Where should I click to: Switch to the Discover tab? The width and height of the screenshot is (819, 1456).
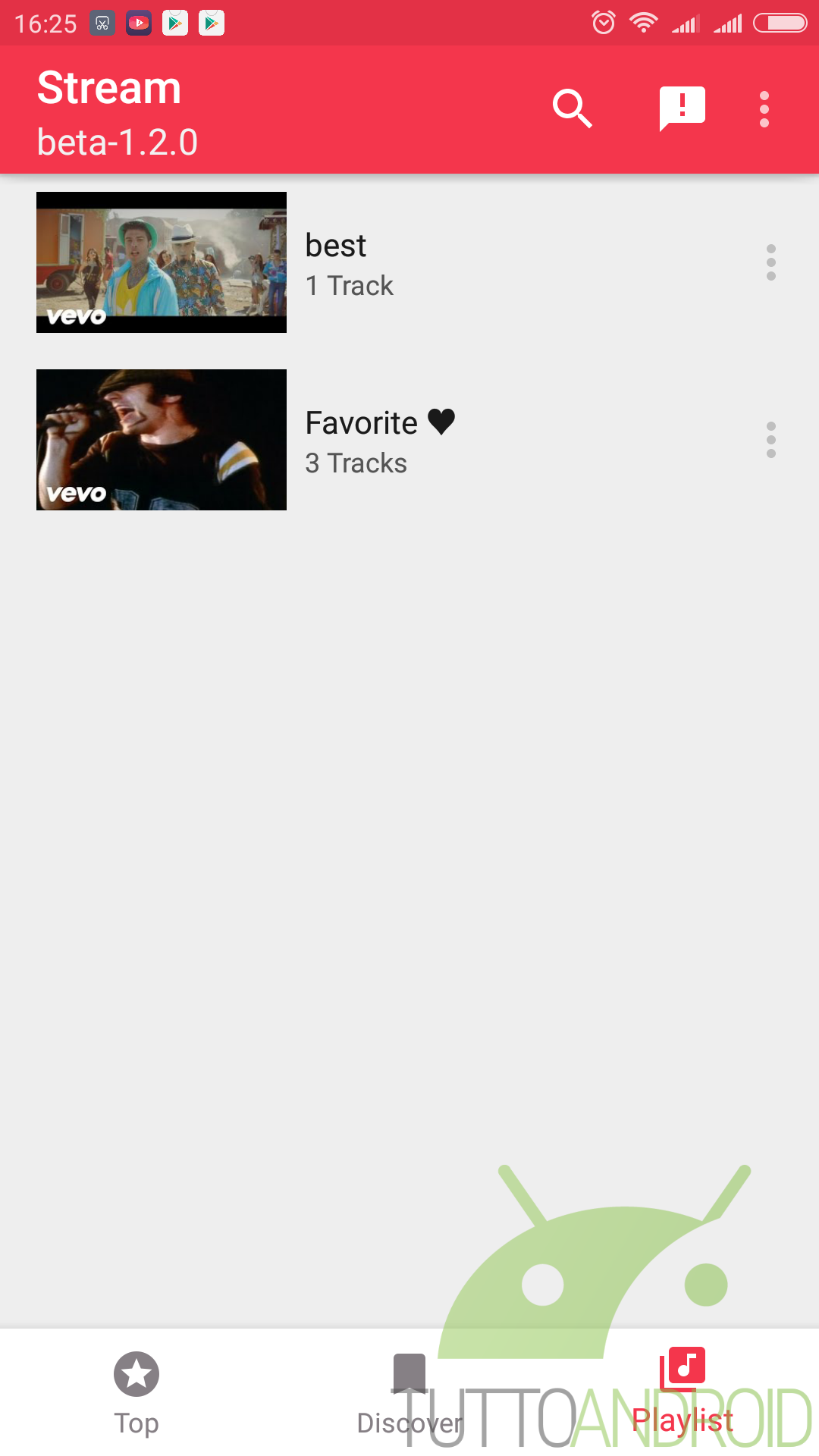(409, 1393)
